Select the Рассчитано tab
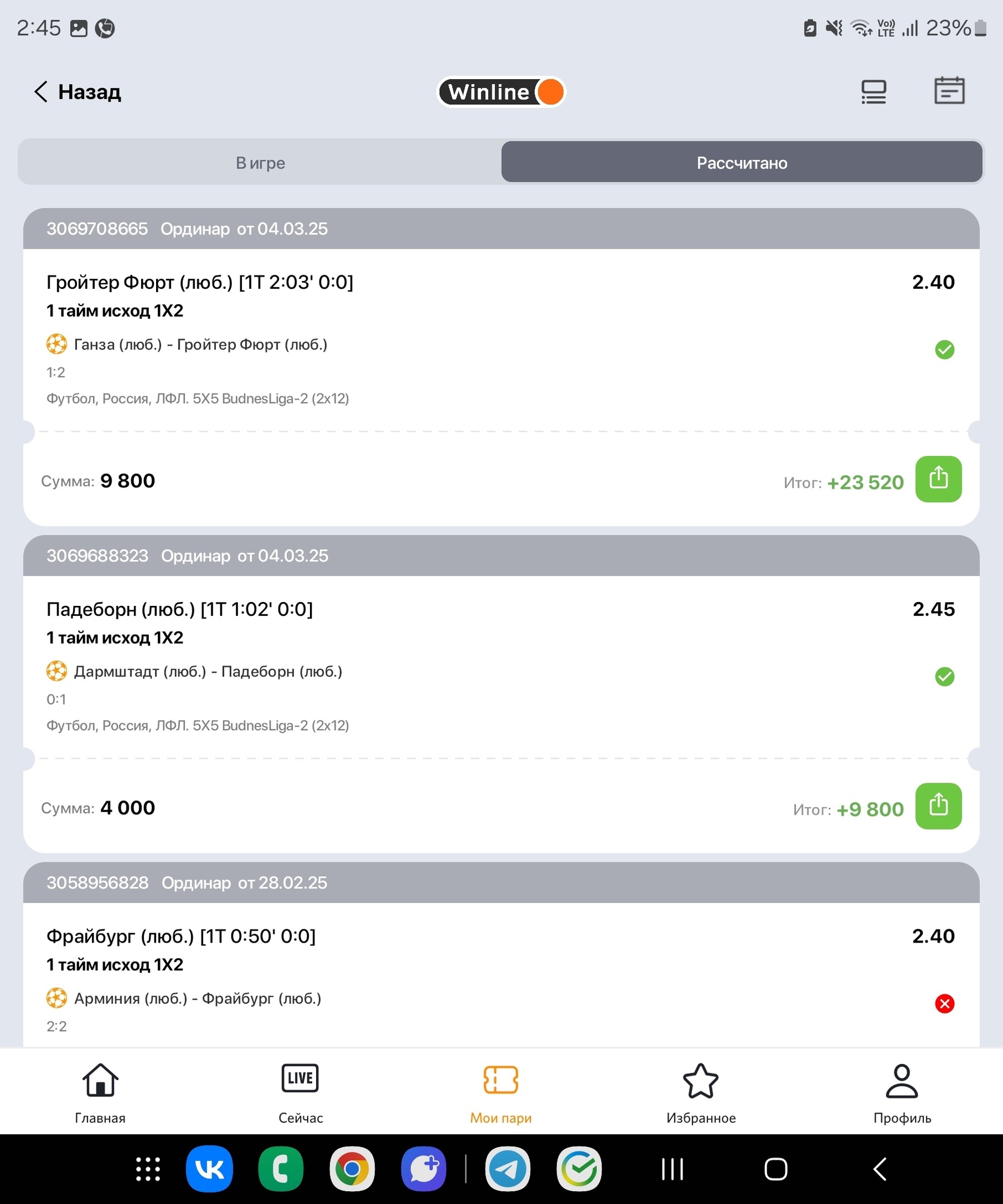The height and width of the screenshot is (1204, 1003). point(742,163)
